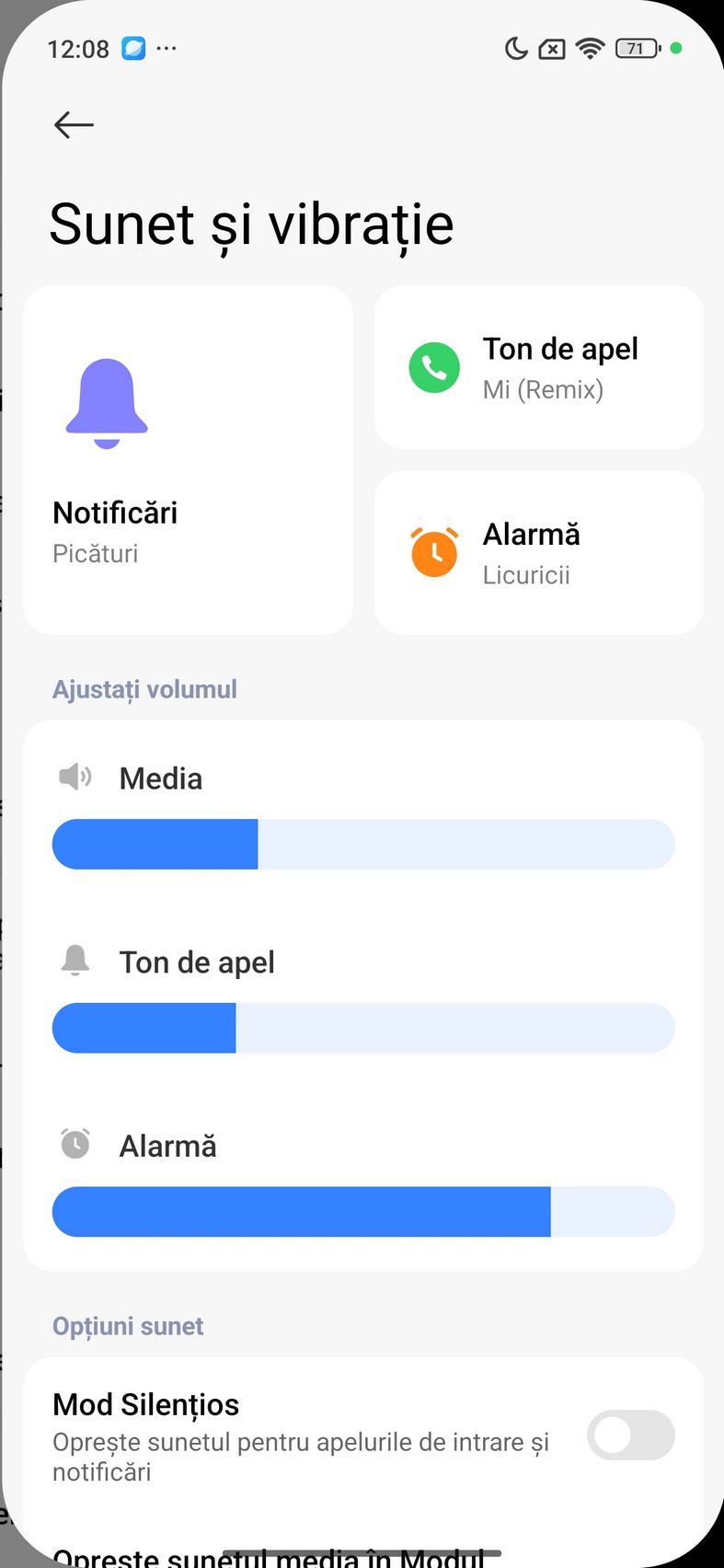Open Ton de apel ringtone settings
This screenshot has height=1568, width=724.
click(x=538, y=367)
